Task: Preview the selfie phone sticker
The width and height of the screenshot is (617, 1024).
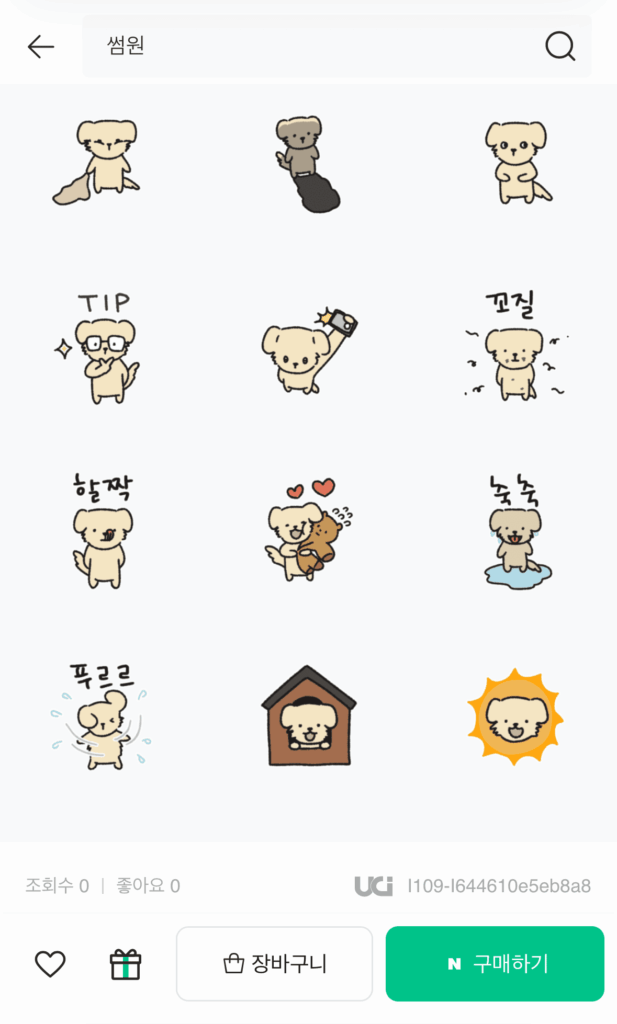Action: (x=308, y=350)
